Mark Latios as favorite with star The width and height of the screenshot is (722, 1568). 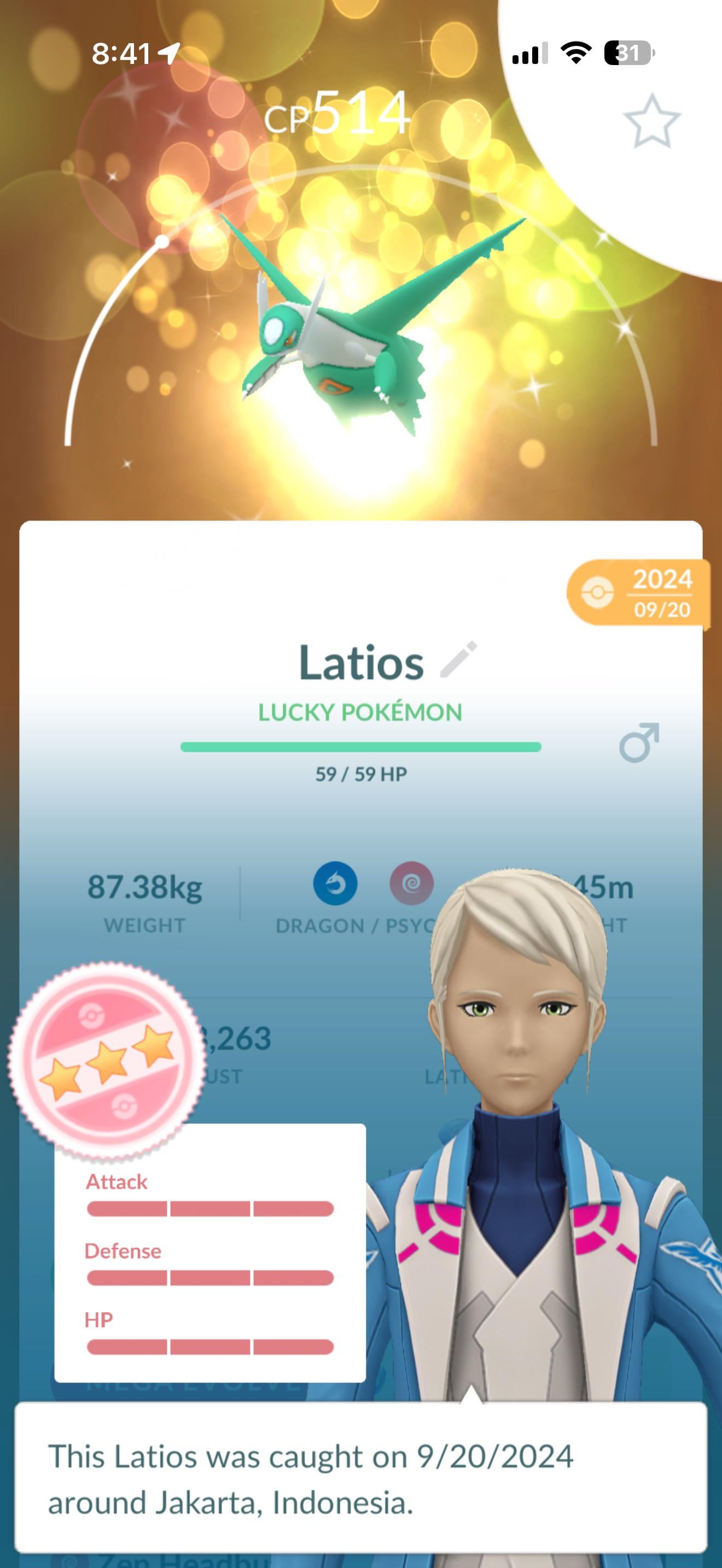point(651,121)
